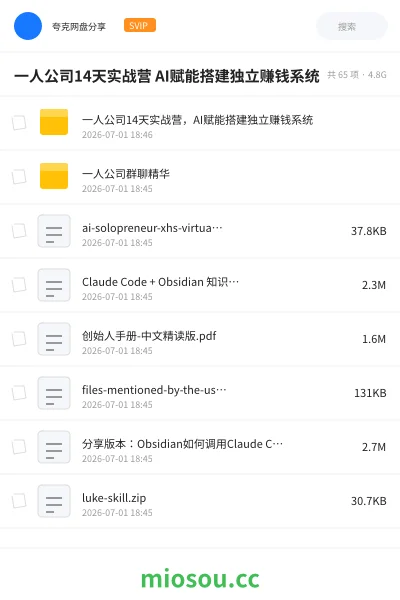Open the sharer's blue profile avatar
Screen dimensions: 400x600
[x=28, y=26]
